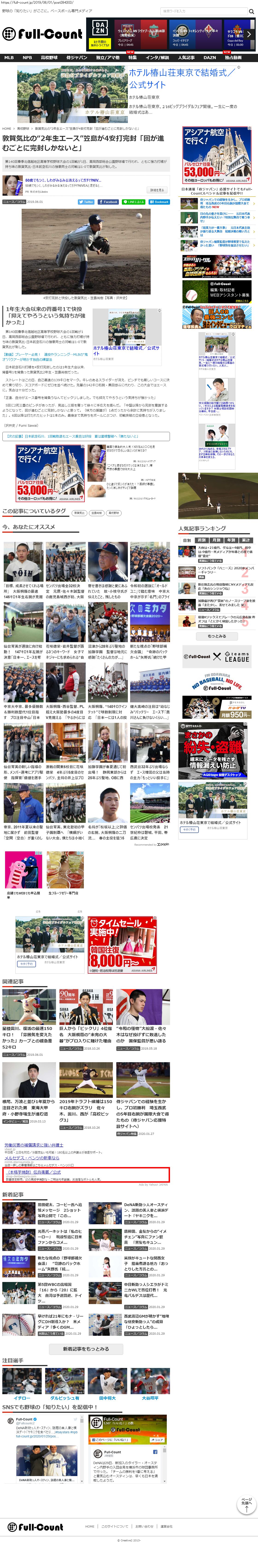Return to top with ページ先頭へ button
Viewport: 258px width, 1568px height.
(x=246, y=1504)
